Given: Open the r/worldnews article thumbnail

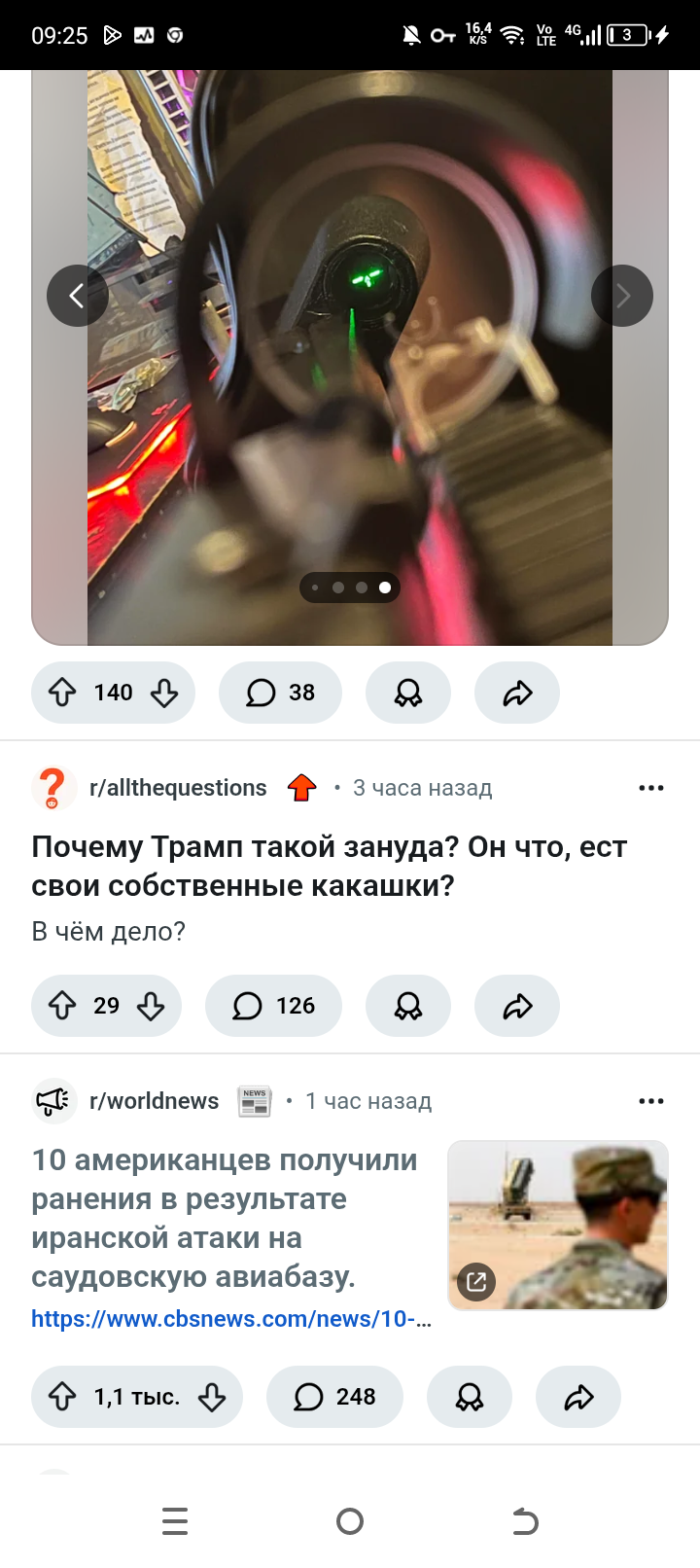Looking at the screenshot, I should [x=557, y=1226].
